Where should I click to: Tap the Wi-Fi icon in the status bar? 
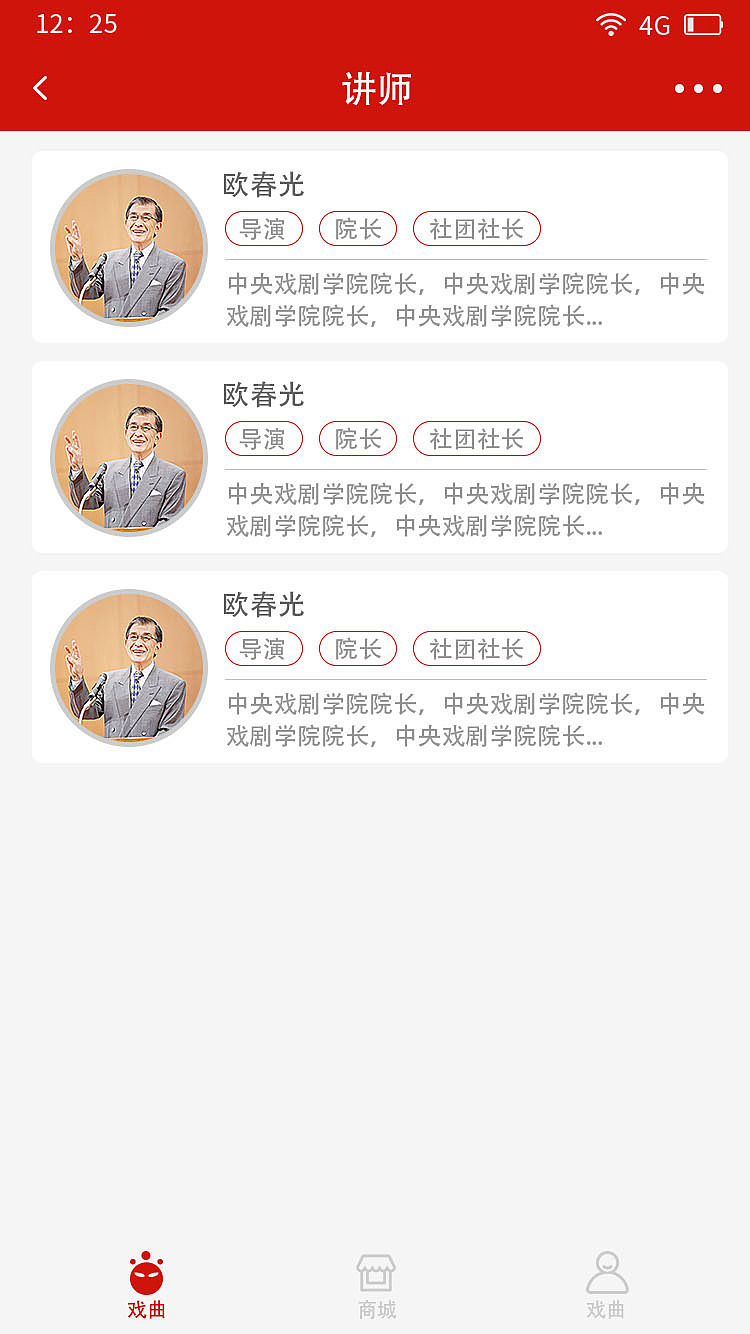612,24
